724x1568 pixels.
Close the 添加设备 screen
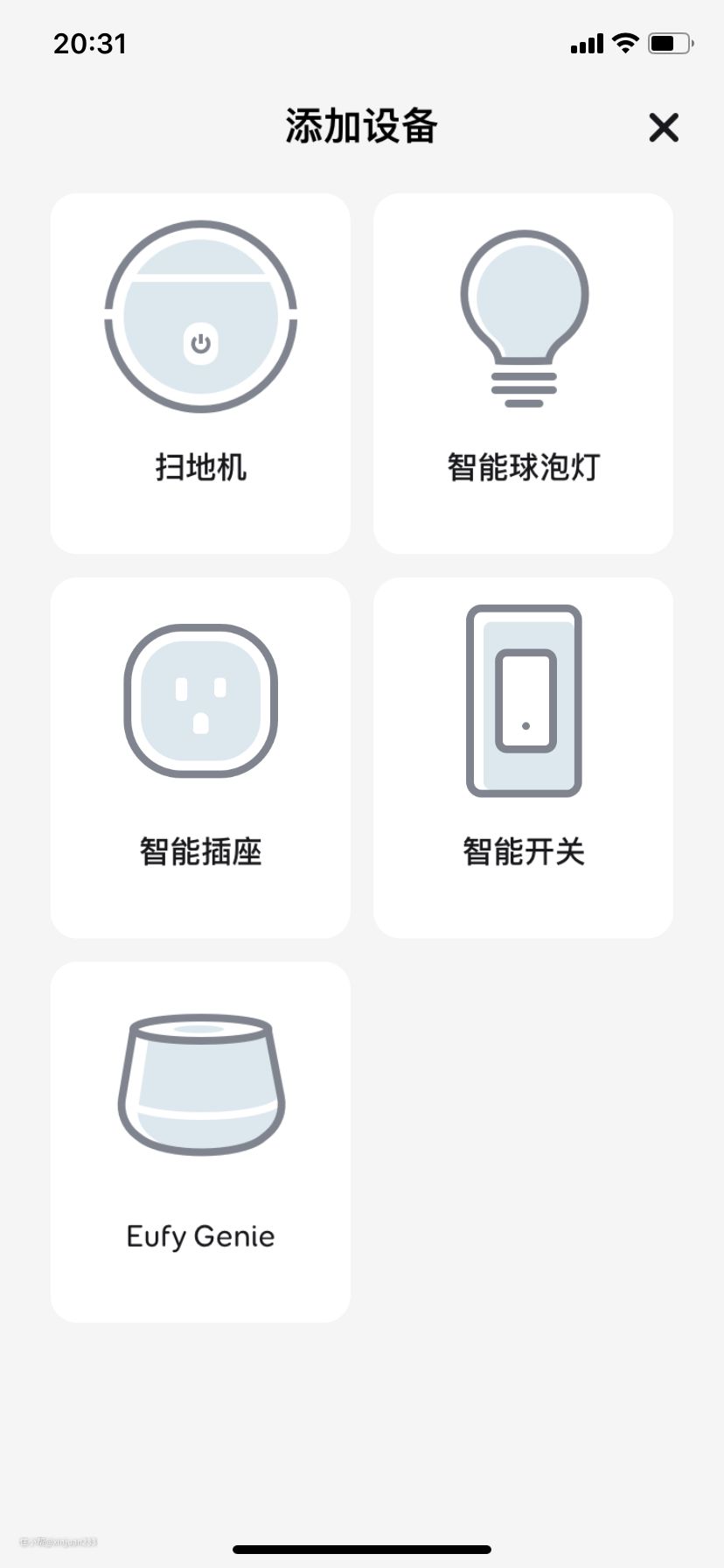tap(664, 128)
